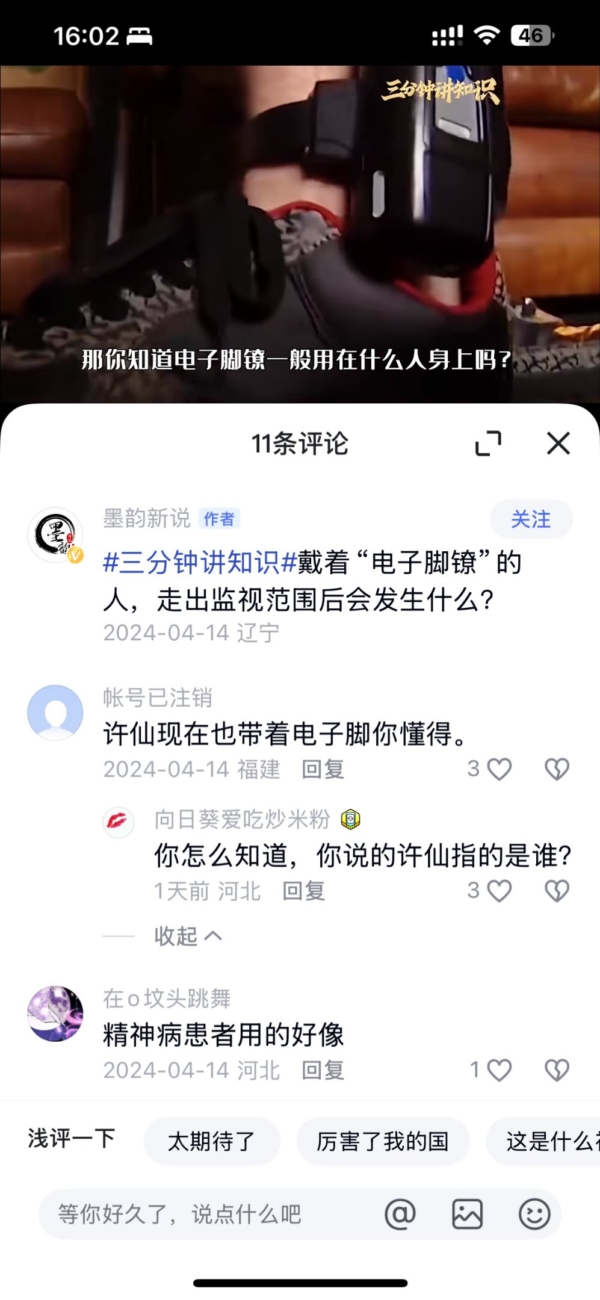
Task: Open the emoji picker
Action: [534, 1214]
